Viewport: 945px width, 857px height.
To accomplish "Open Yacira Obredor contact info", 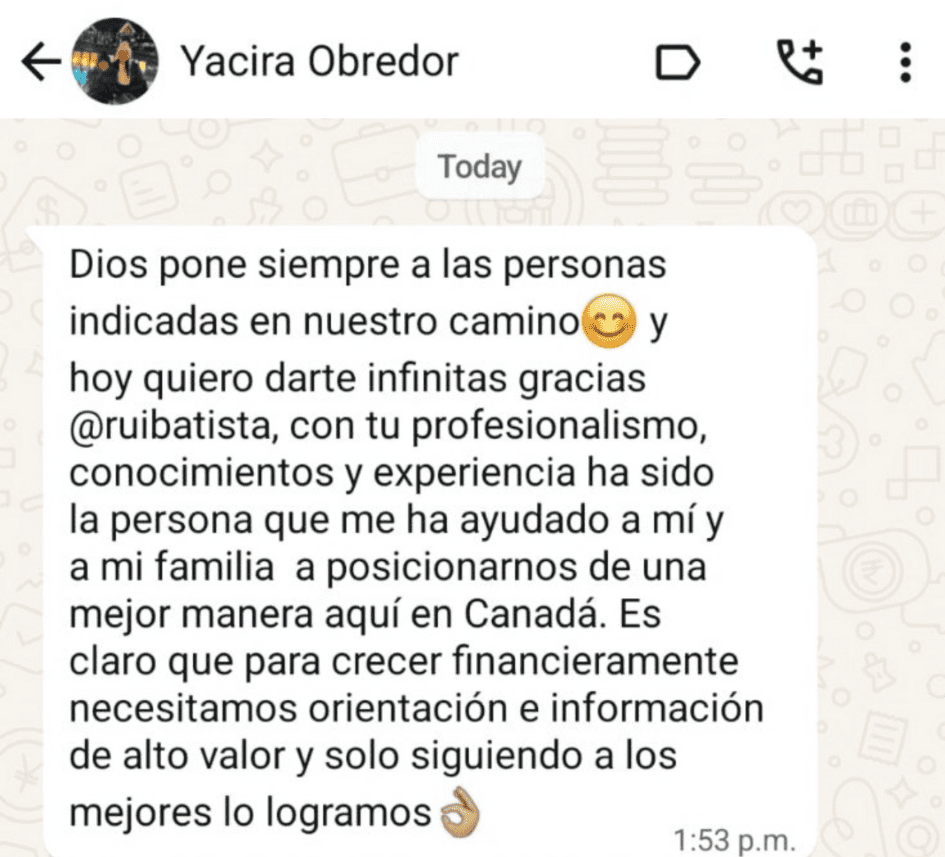I will [x=318, y=62].
